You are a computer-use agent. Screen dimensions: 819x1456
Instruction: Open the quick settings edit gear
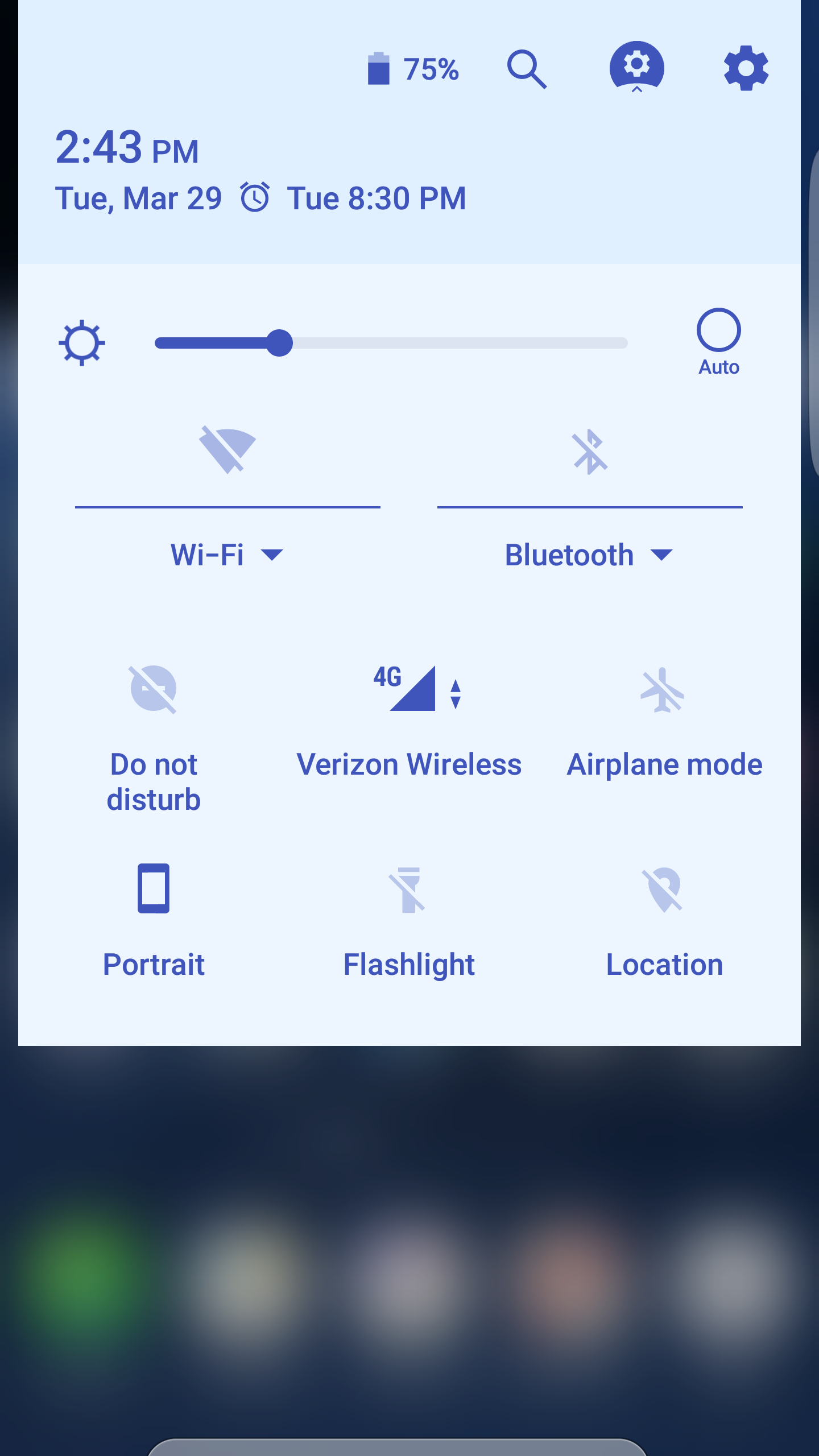tap(636, 67)
